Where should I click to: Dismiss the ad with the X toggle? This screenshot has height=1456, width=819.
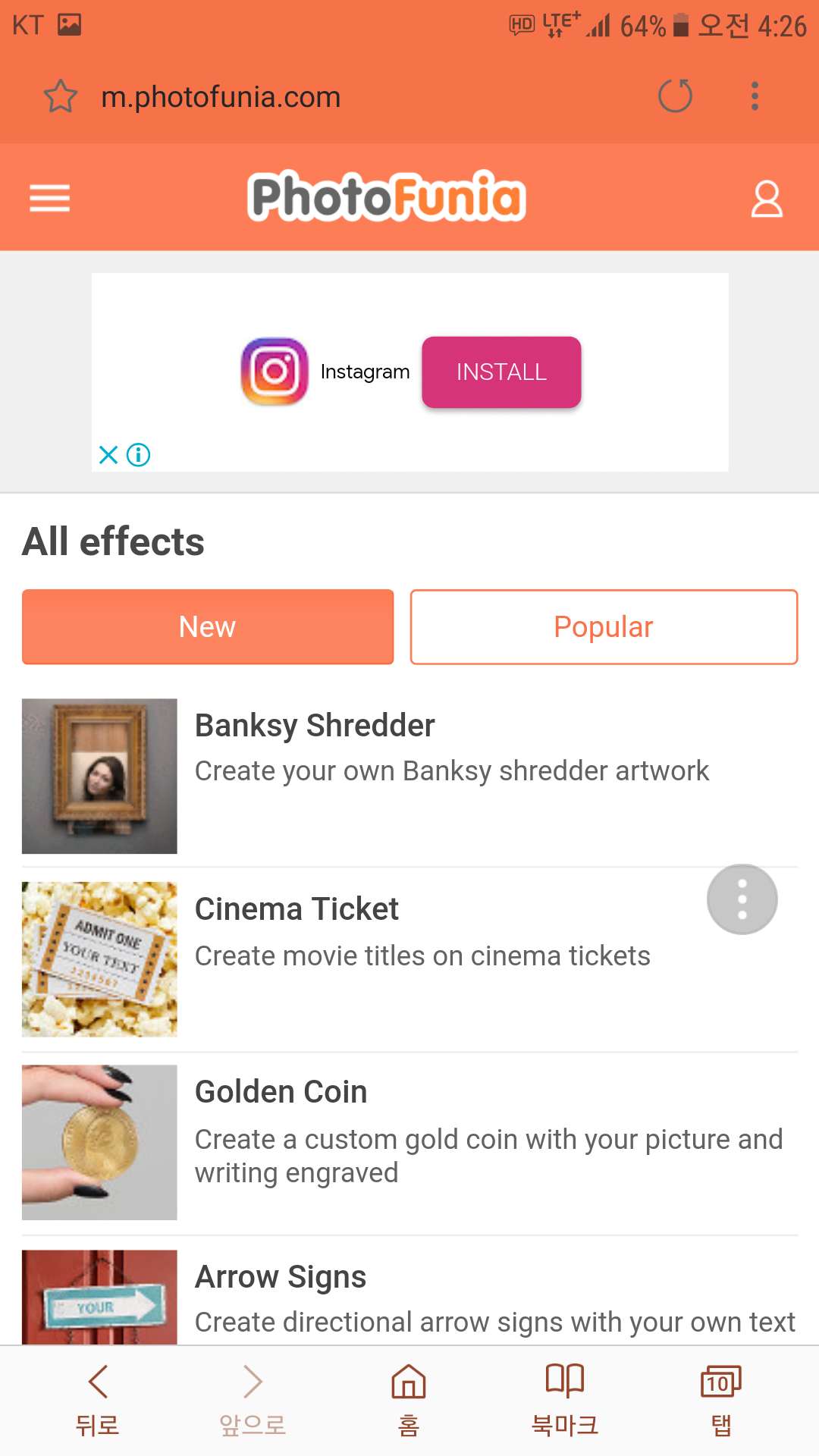[108, 455]
